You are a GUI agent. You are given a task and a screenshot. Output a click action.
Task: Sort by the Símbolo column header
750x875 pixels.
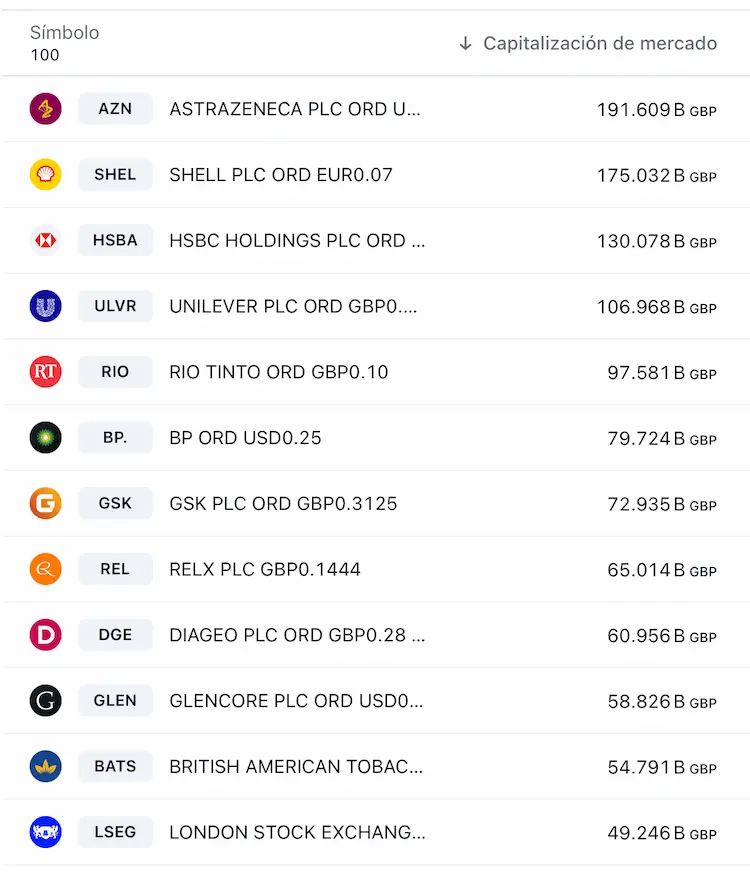[64, 33]
